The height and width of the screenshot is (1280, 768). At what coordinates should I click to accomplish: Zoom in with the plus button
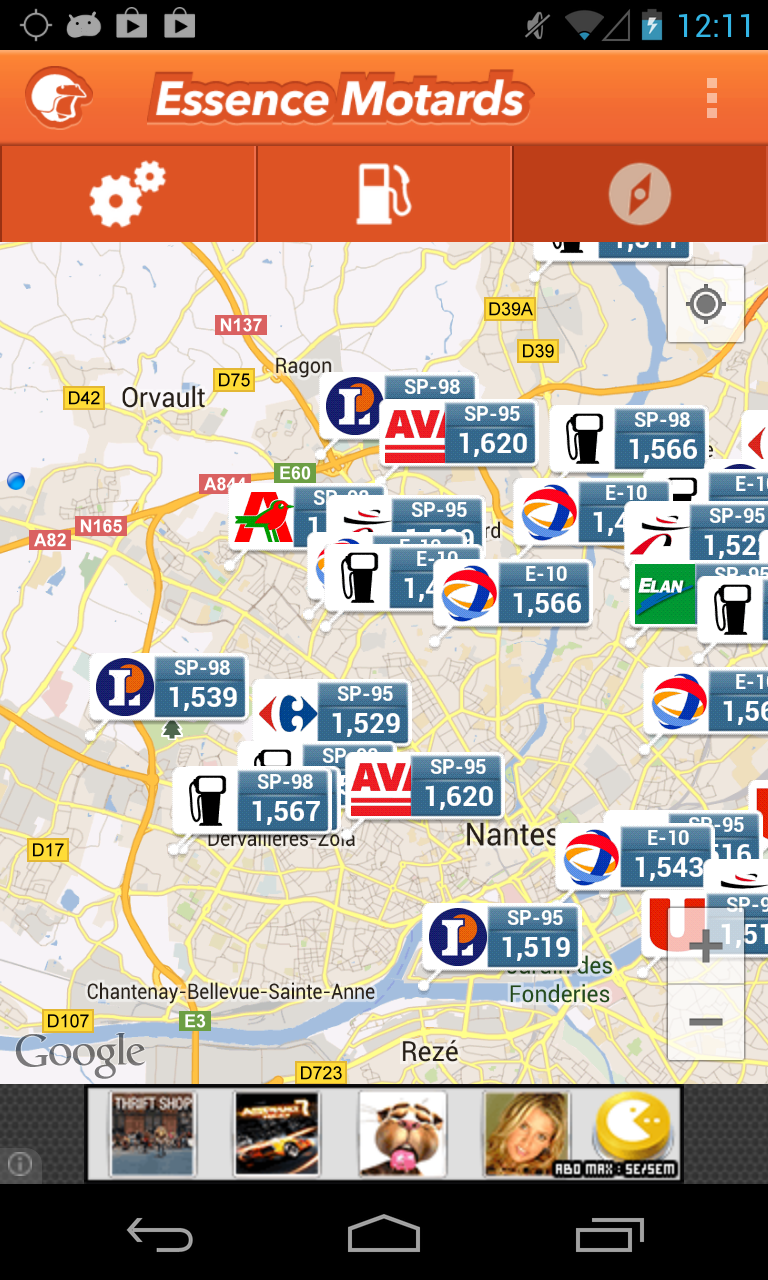(x=706, y=946)
